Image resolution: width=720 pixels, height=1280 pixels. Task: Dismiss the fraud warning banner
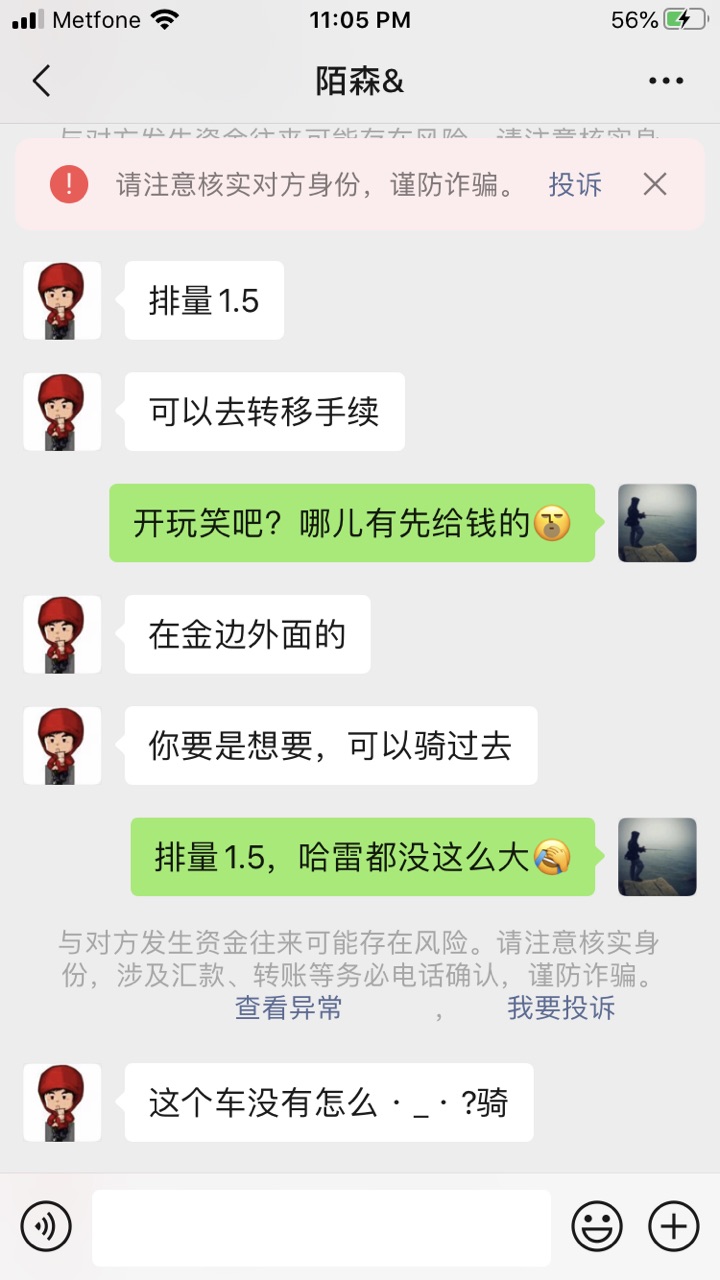pos(655,184)
